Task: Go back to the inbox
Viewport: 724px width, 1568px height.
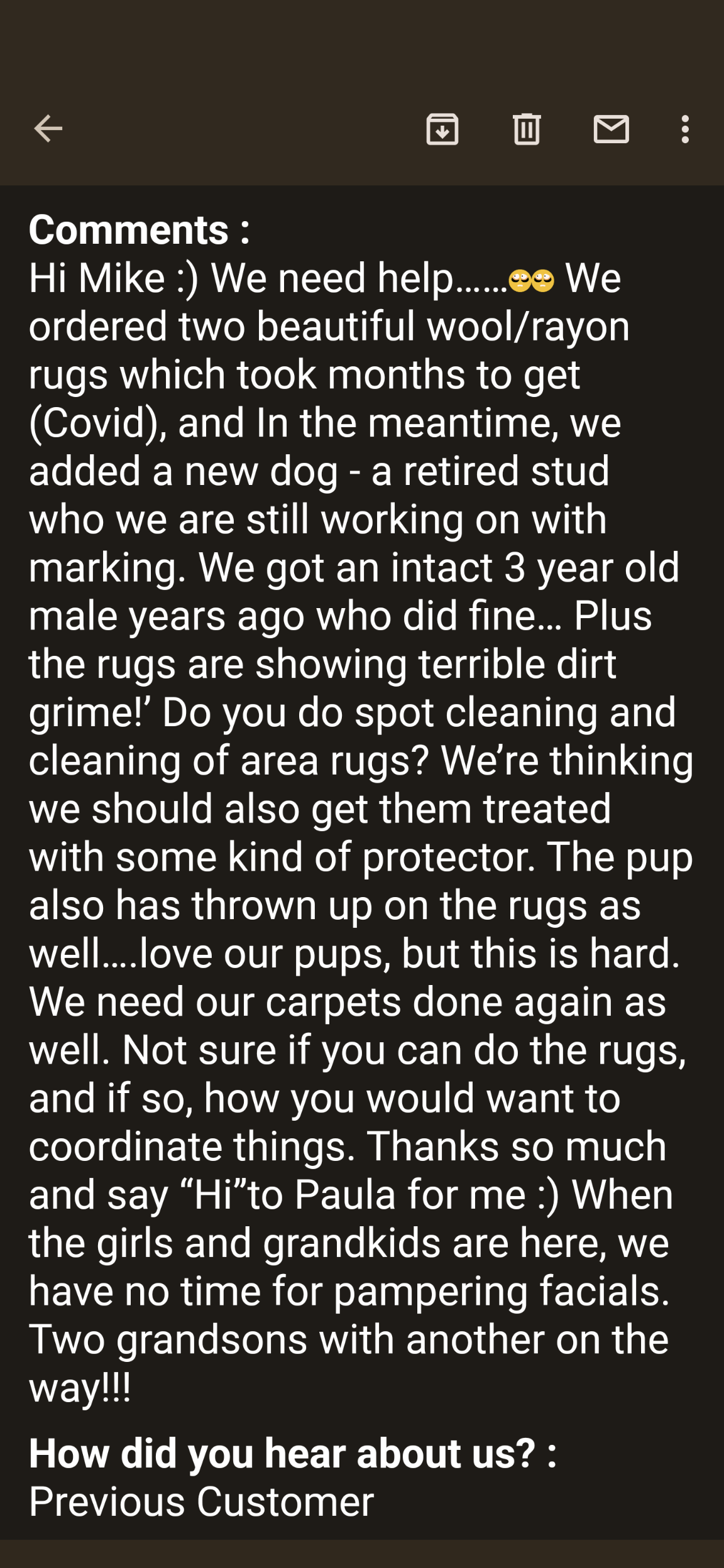Action: 48,129
